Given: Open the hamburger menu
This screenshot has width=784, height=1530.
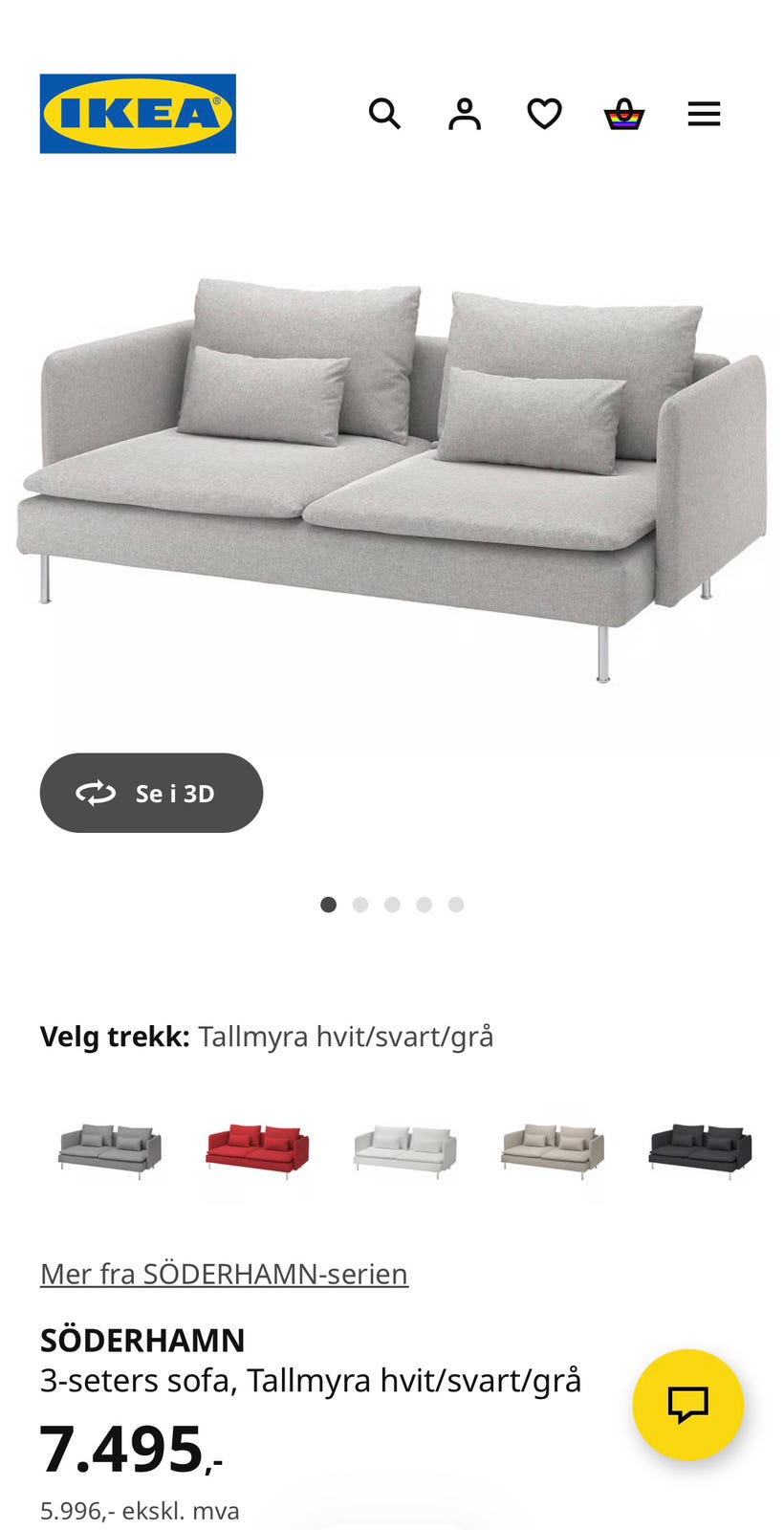Looking at the screenshot, I should click(x=704, y=114).
